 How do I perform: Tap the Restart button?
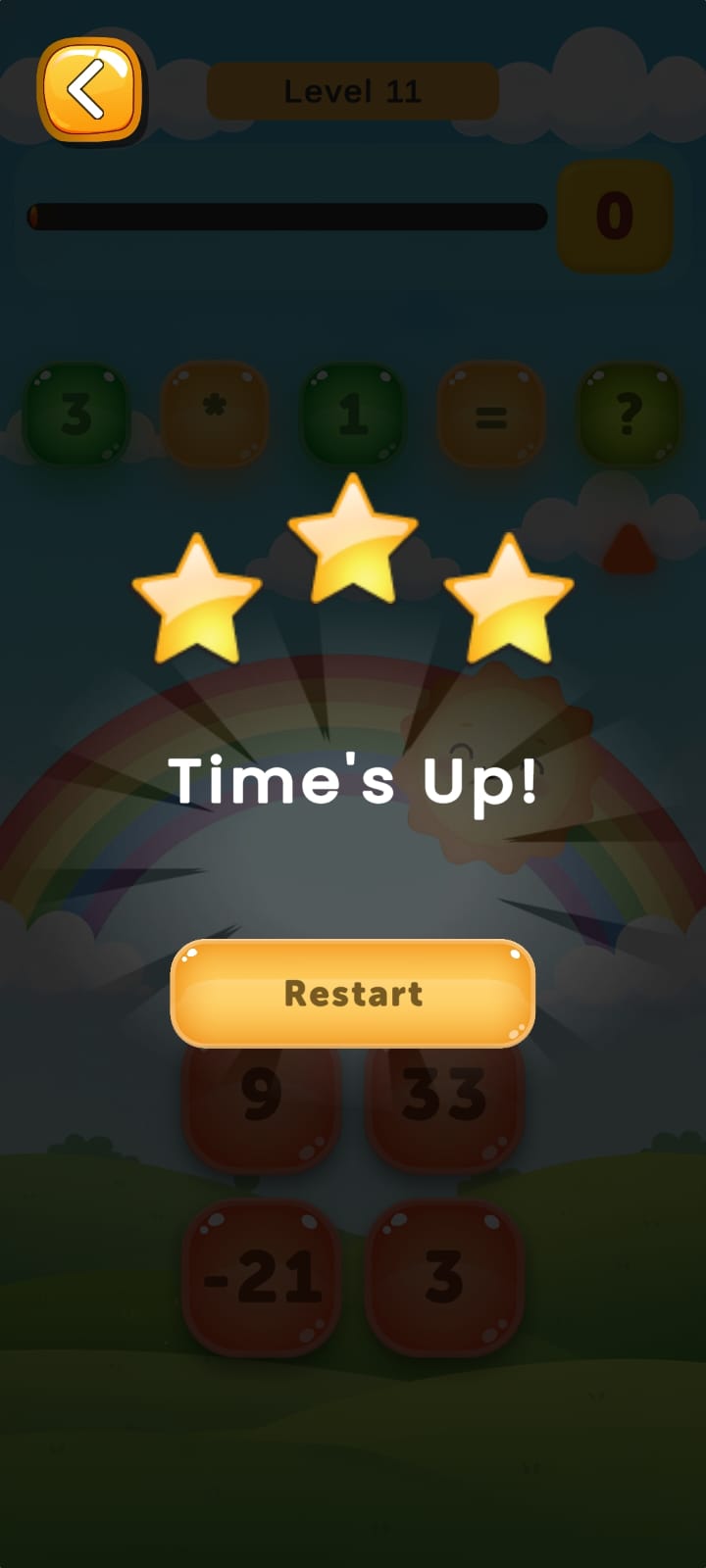point(353,994)
